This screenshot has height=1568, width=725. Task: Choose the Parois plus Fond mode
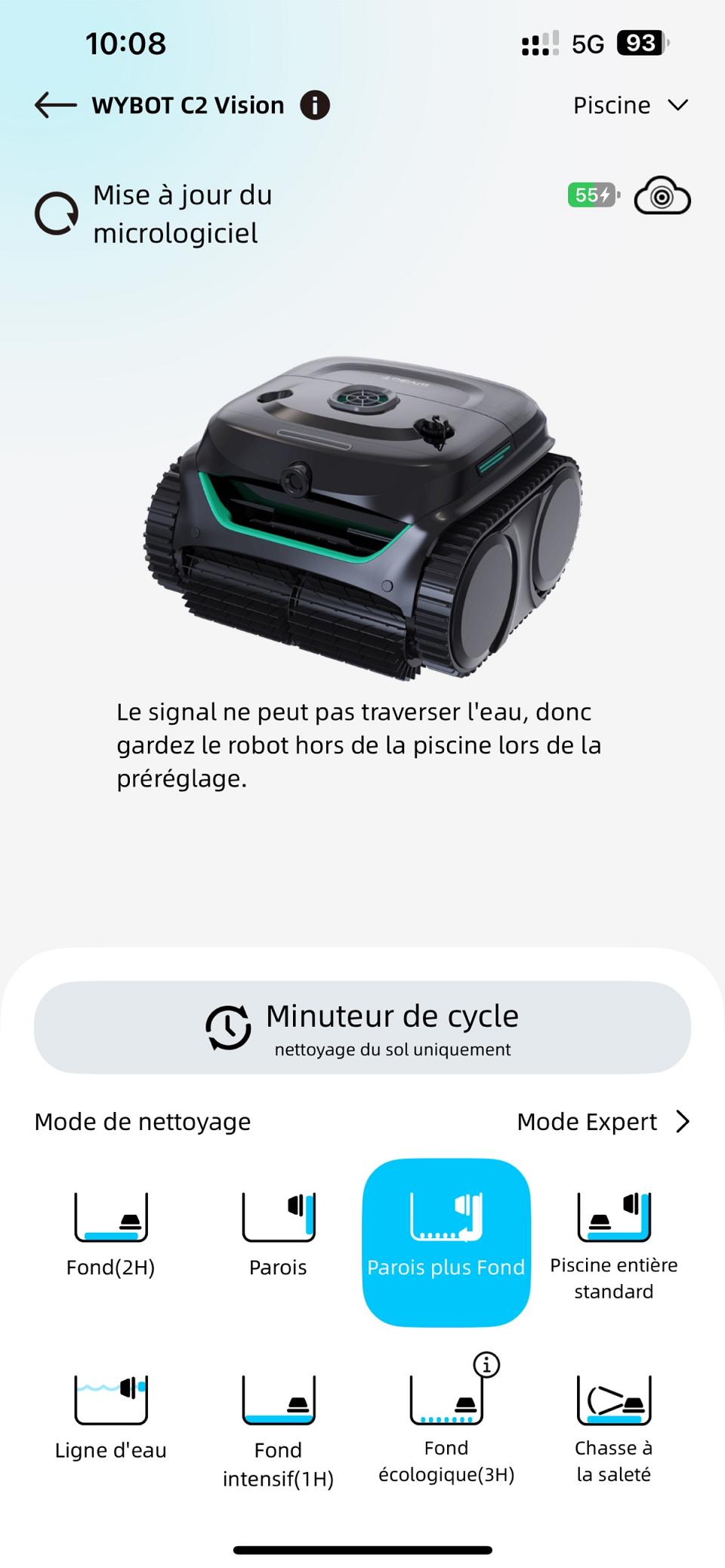tap(446, 1242)
